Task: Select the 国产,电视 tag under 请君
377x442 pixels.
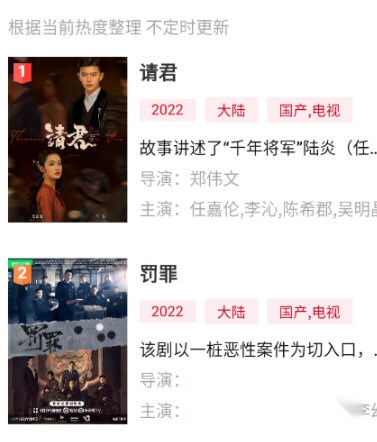Action: point(310,110)
